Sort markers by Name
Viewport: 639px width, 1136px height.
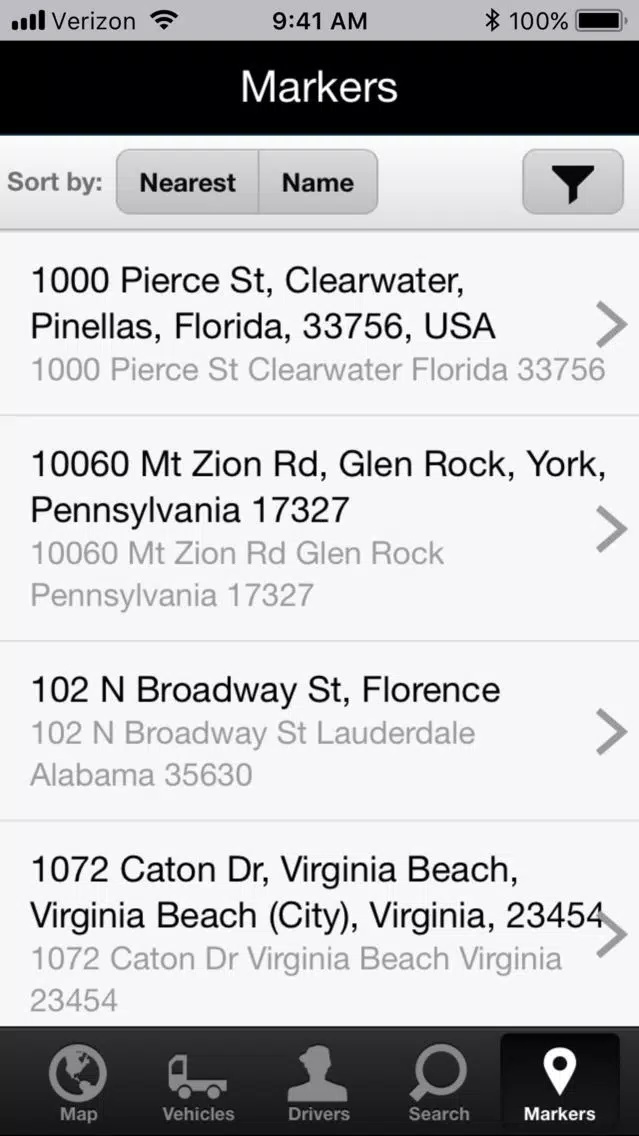point(318,182)
